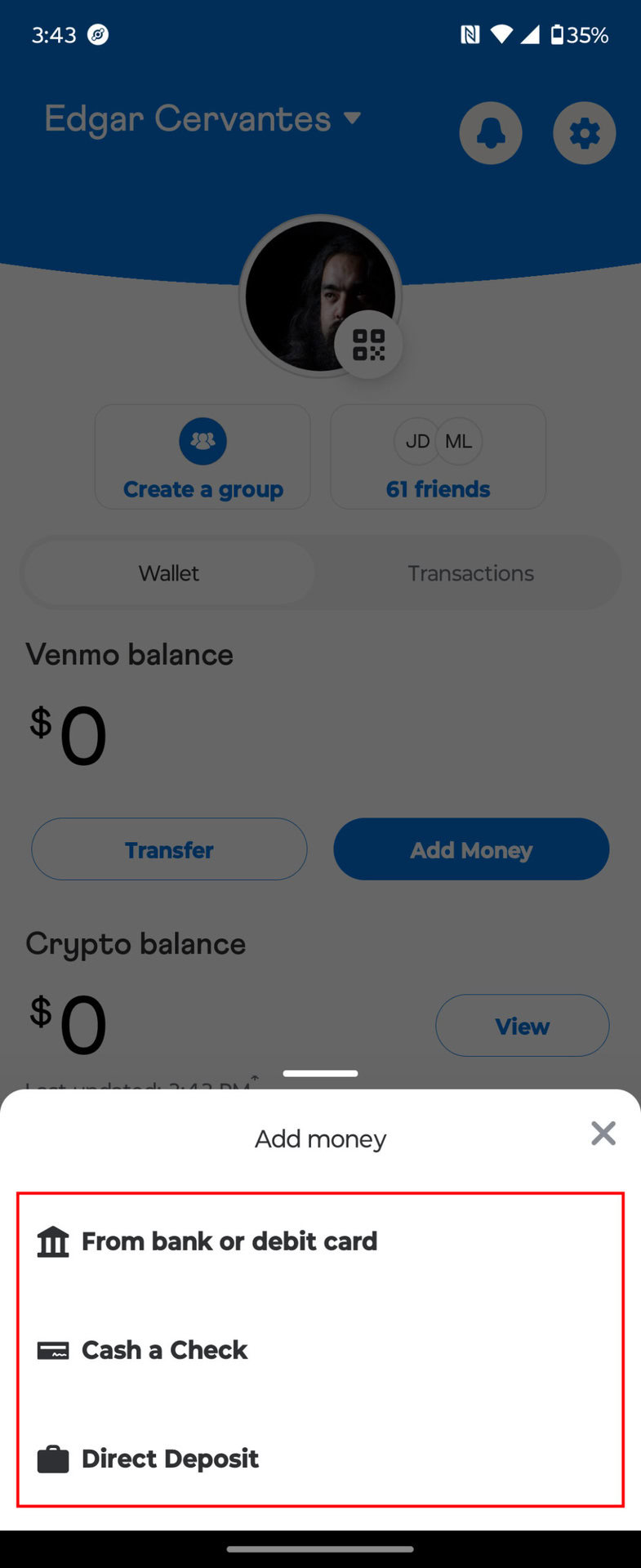
Task: Switch to the Wallet tab
Action: [169, 573]
